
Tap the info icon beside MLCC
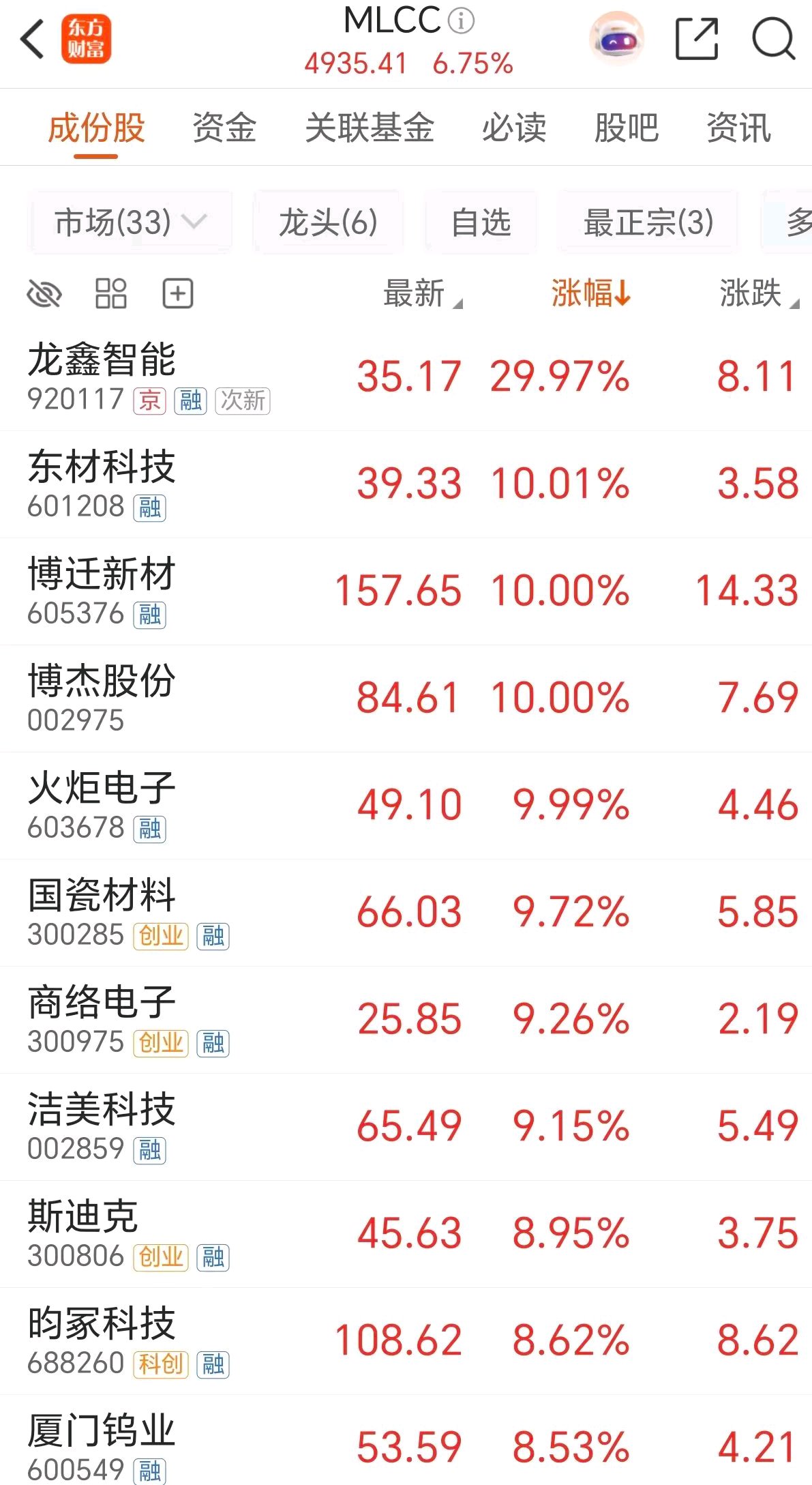462,20
